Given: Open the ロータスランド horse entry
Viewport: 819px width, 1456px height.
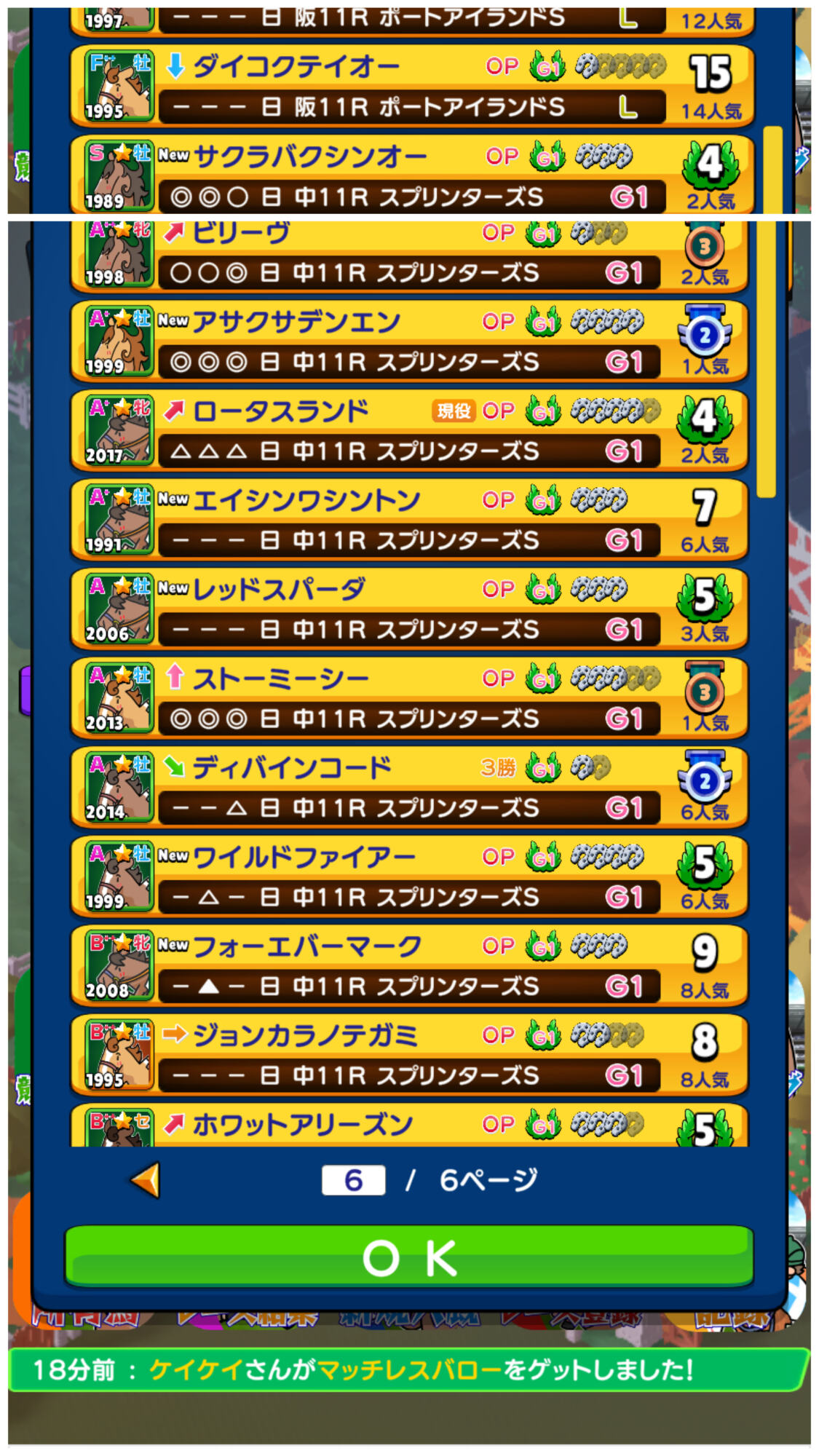Looking at the screenshot, I should click(x=409, y=431).
